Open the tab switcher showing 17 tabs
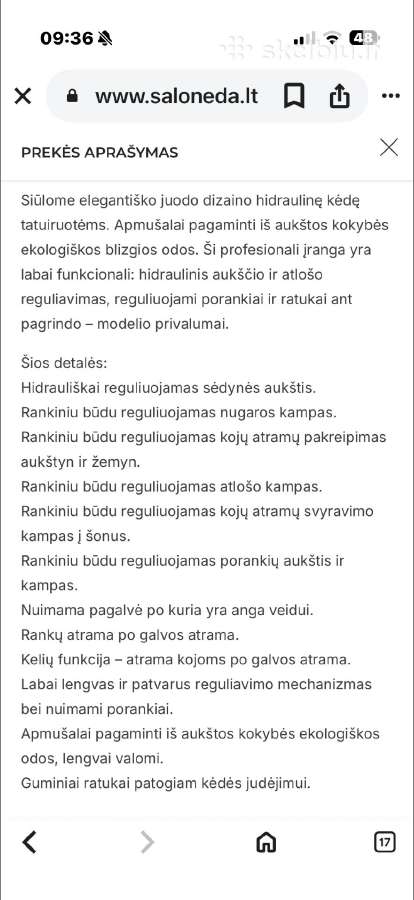Image resolution: width=414 pixels, height=900 pixels. 384,843
